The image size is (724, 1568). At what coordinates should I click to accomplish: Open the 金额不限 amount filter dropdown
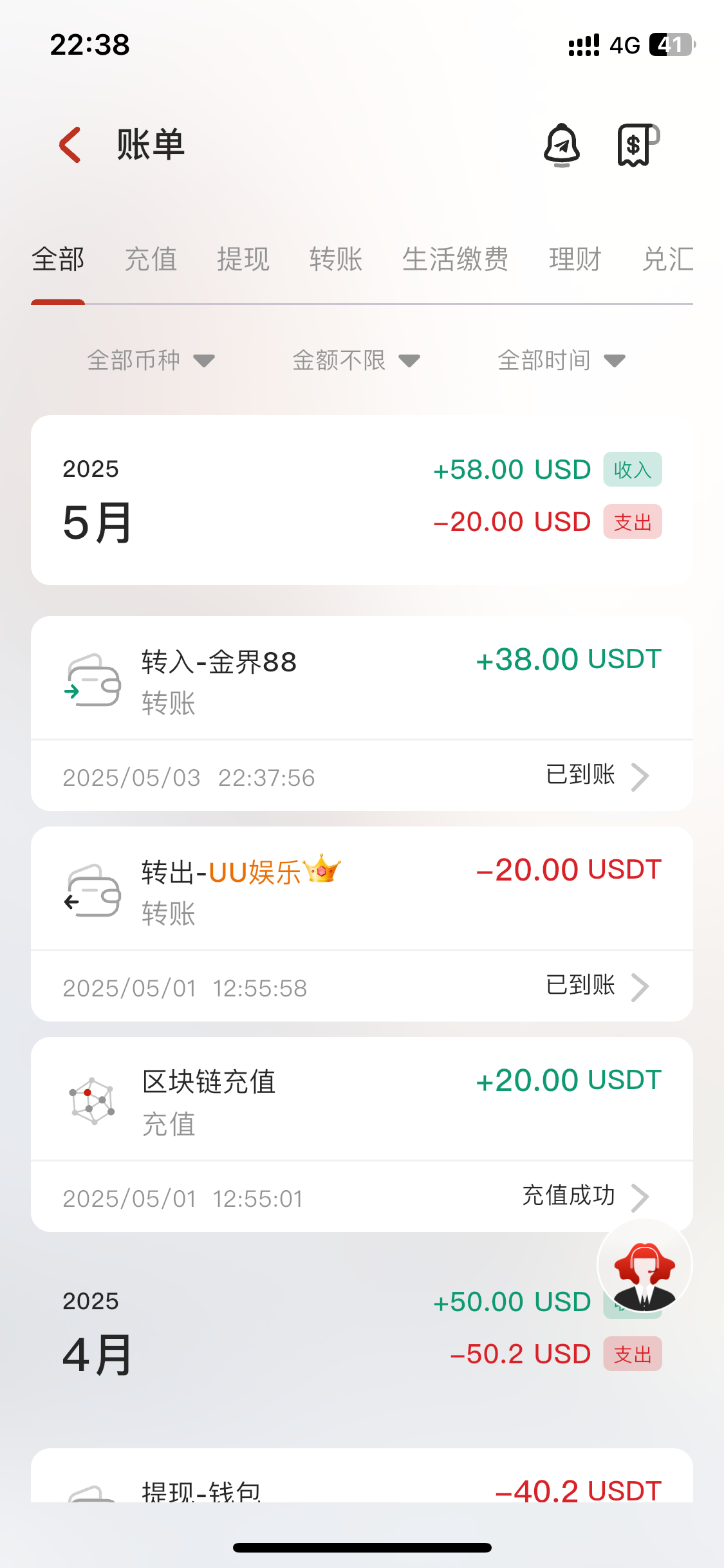pyautogui.click(x=354, y=360)
